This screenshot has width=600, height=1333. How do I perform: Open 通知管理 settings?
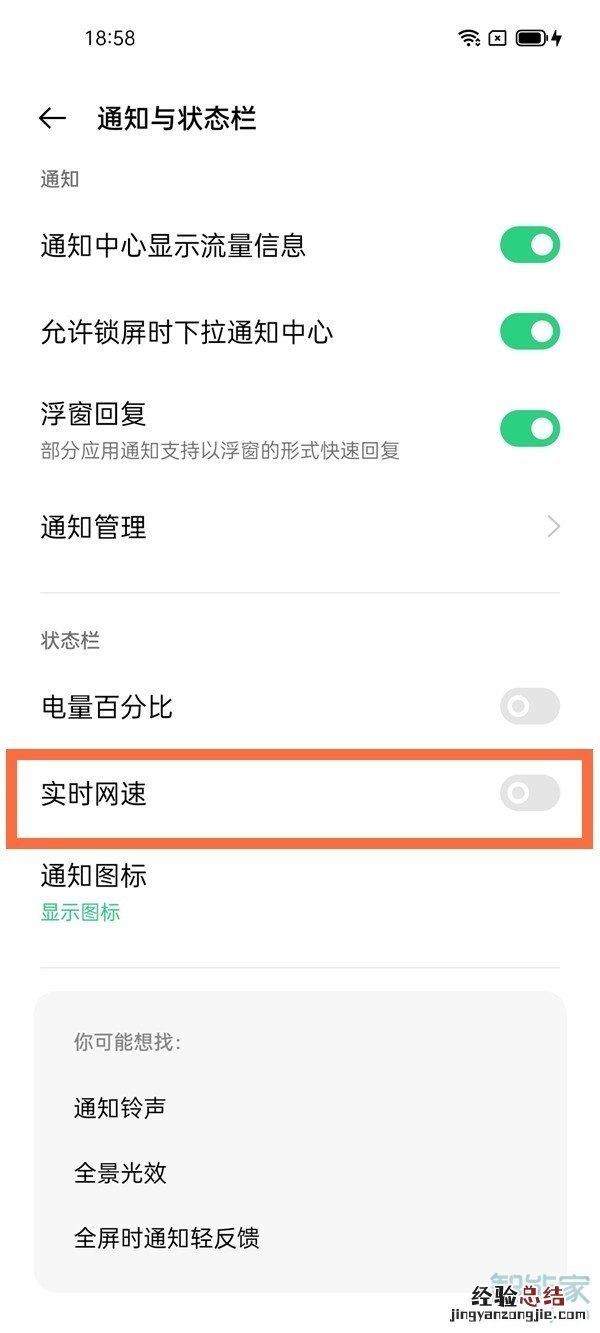300,527
